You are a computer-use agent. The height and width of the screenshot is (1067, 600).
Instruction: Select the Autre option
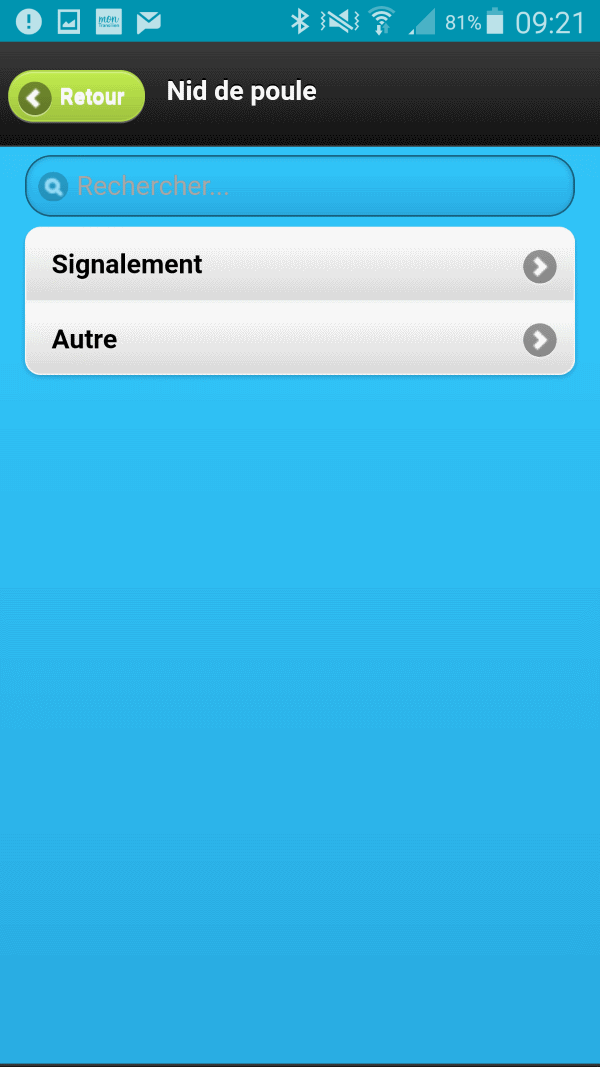299,338
